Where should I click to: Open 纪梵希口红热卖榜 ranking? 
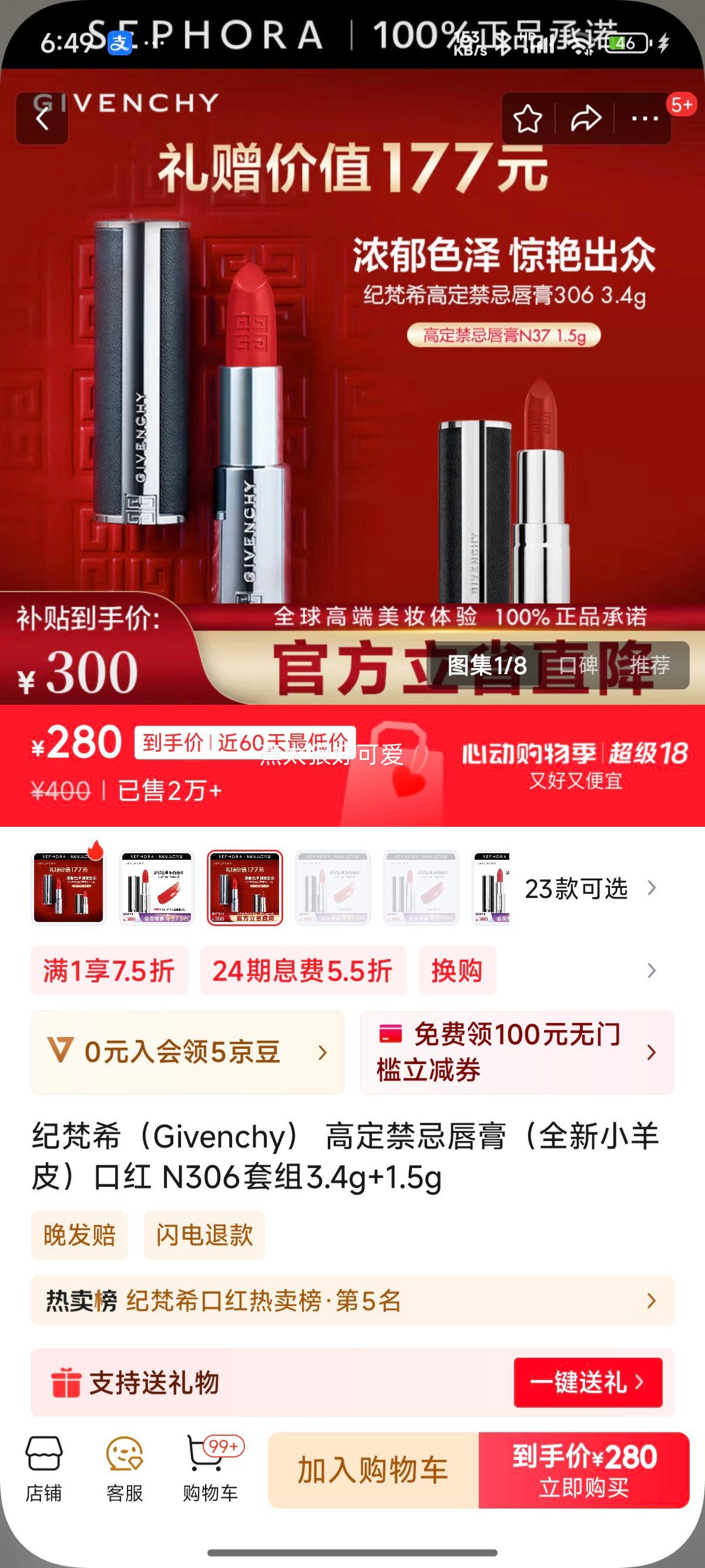[x=352, y=1301]
